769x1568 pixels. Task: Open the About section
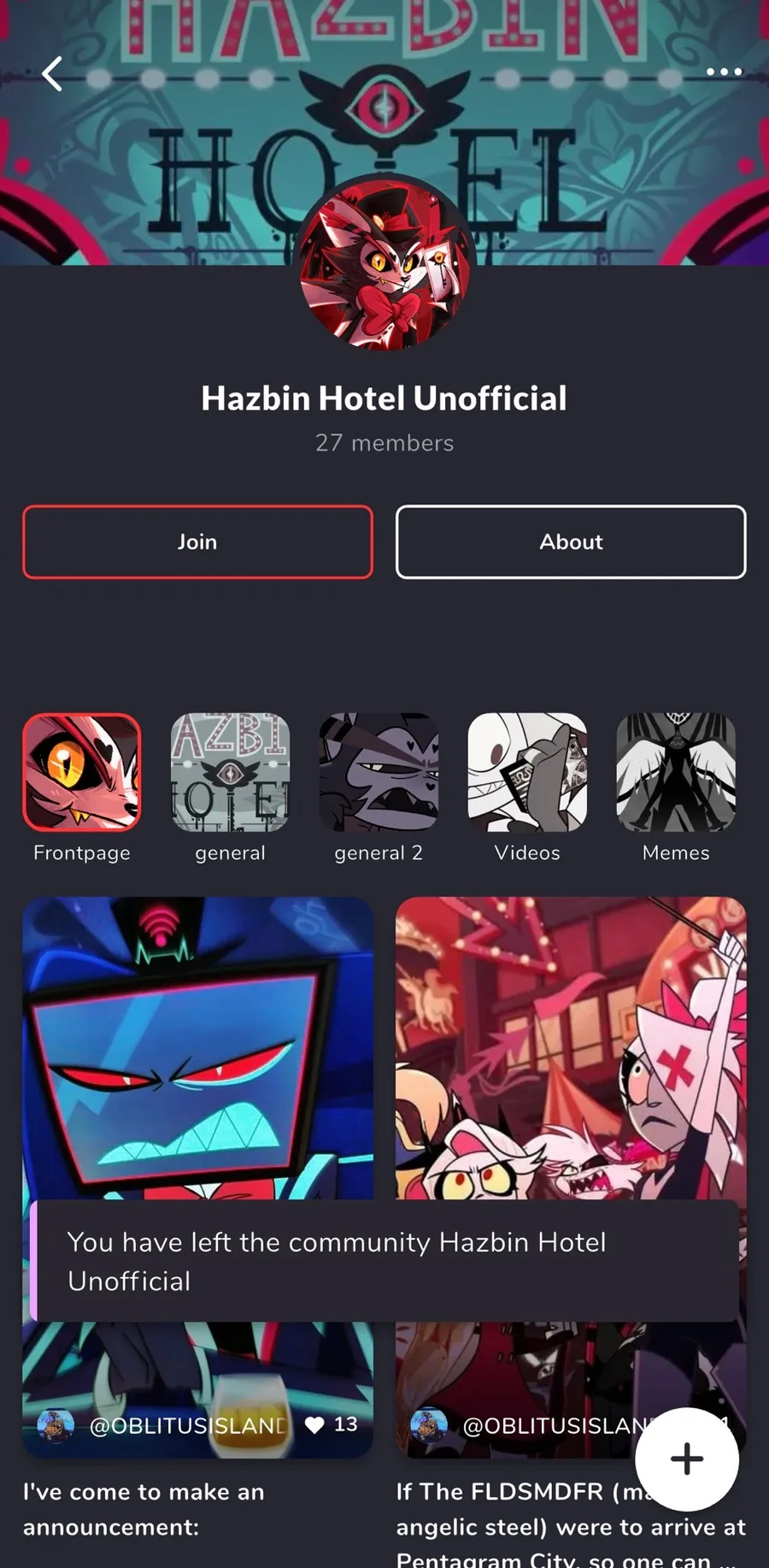pyautogui.click(x=571, y=542)
